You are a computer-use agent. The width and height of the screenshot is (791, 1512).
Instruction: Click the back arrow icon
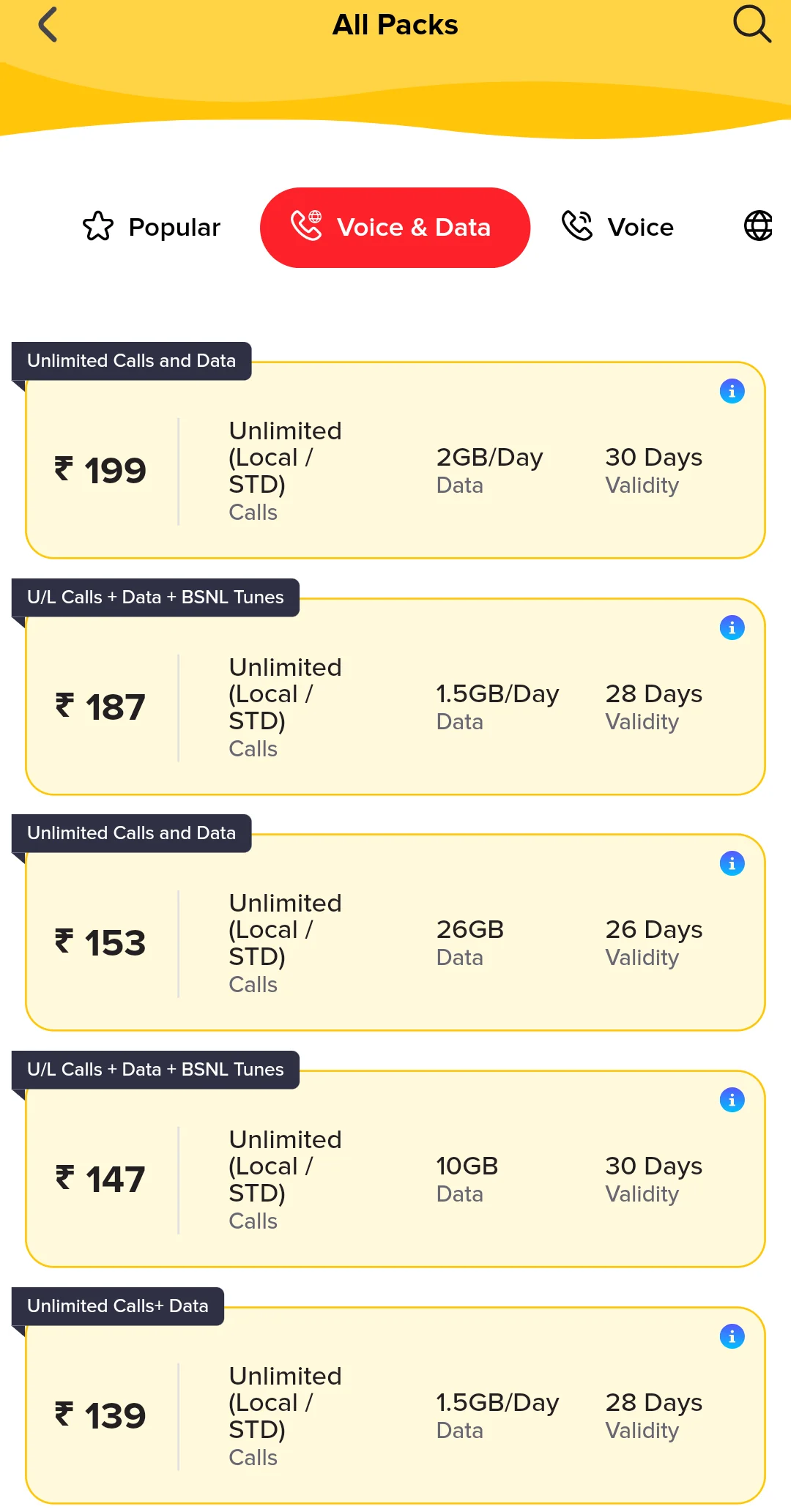coord(48,24)
